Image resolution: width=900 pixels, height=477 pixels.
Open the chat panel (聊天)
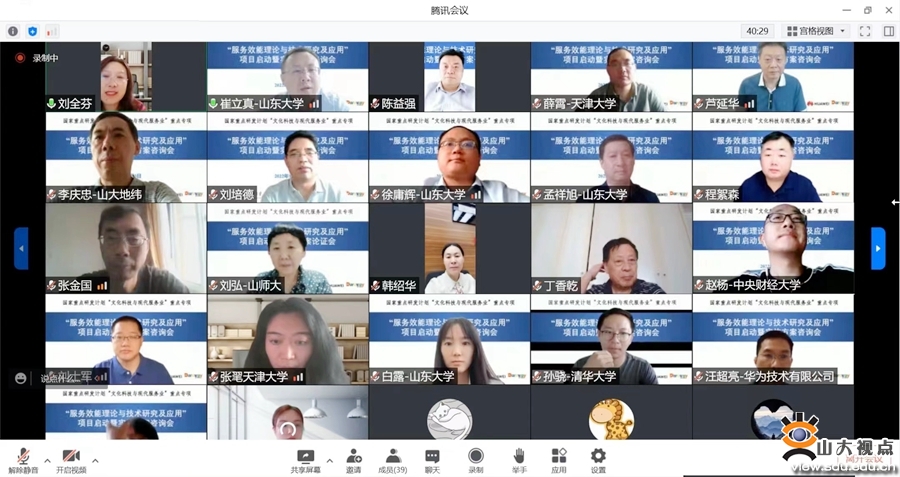pyautogui.click(x=432, y=458)
